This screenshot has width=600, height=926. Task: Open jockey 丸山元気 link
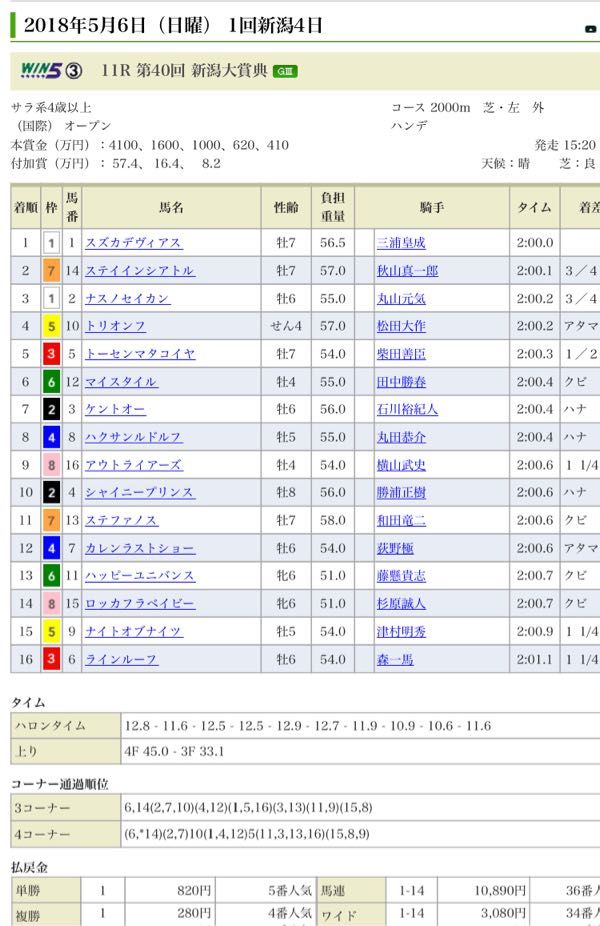click(x=401, y=299)
